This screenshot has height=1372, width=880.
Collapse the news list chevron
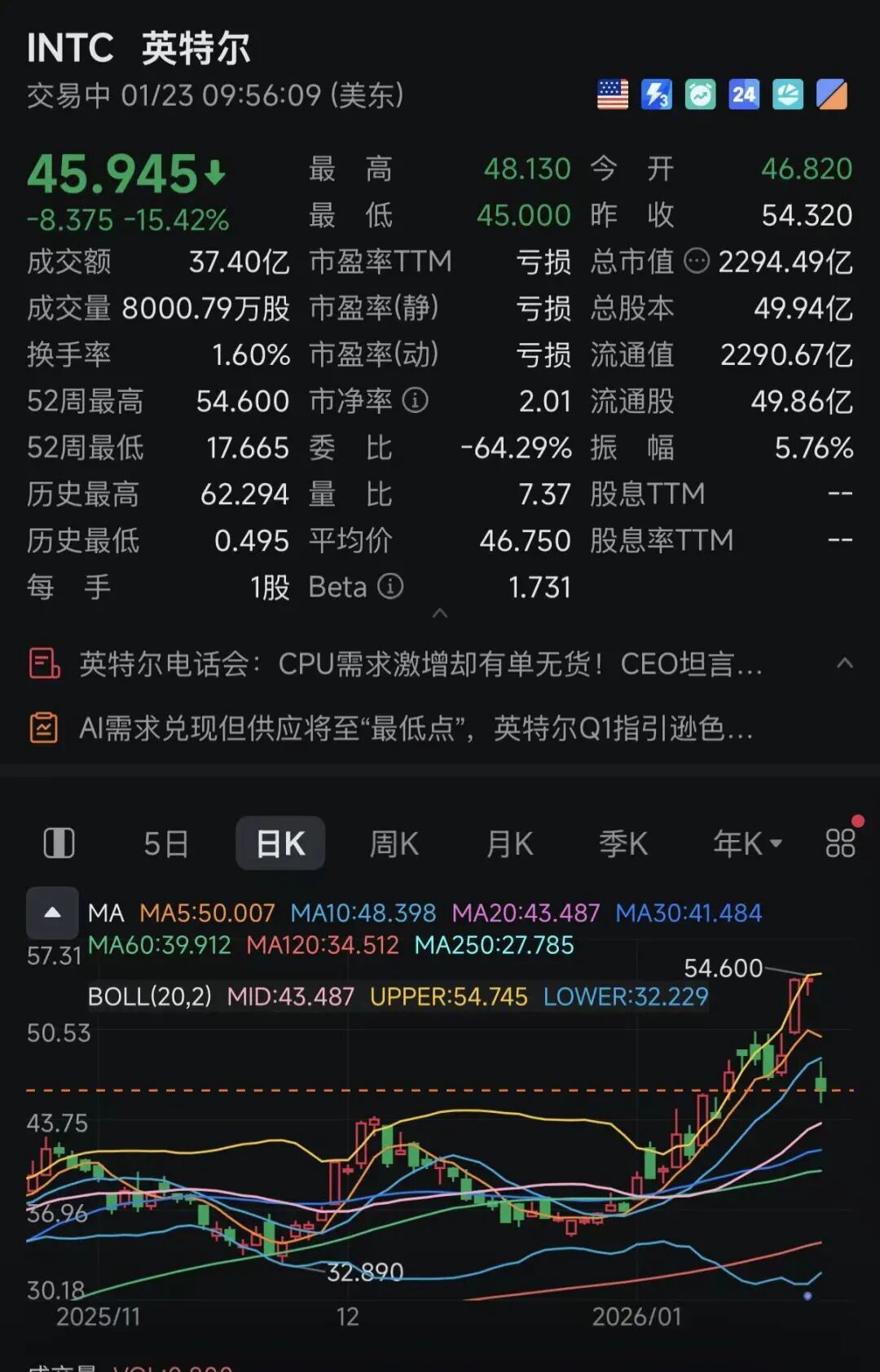pyautogui.click(x=845, y=664)
